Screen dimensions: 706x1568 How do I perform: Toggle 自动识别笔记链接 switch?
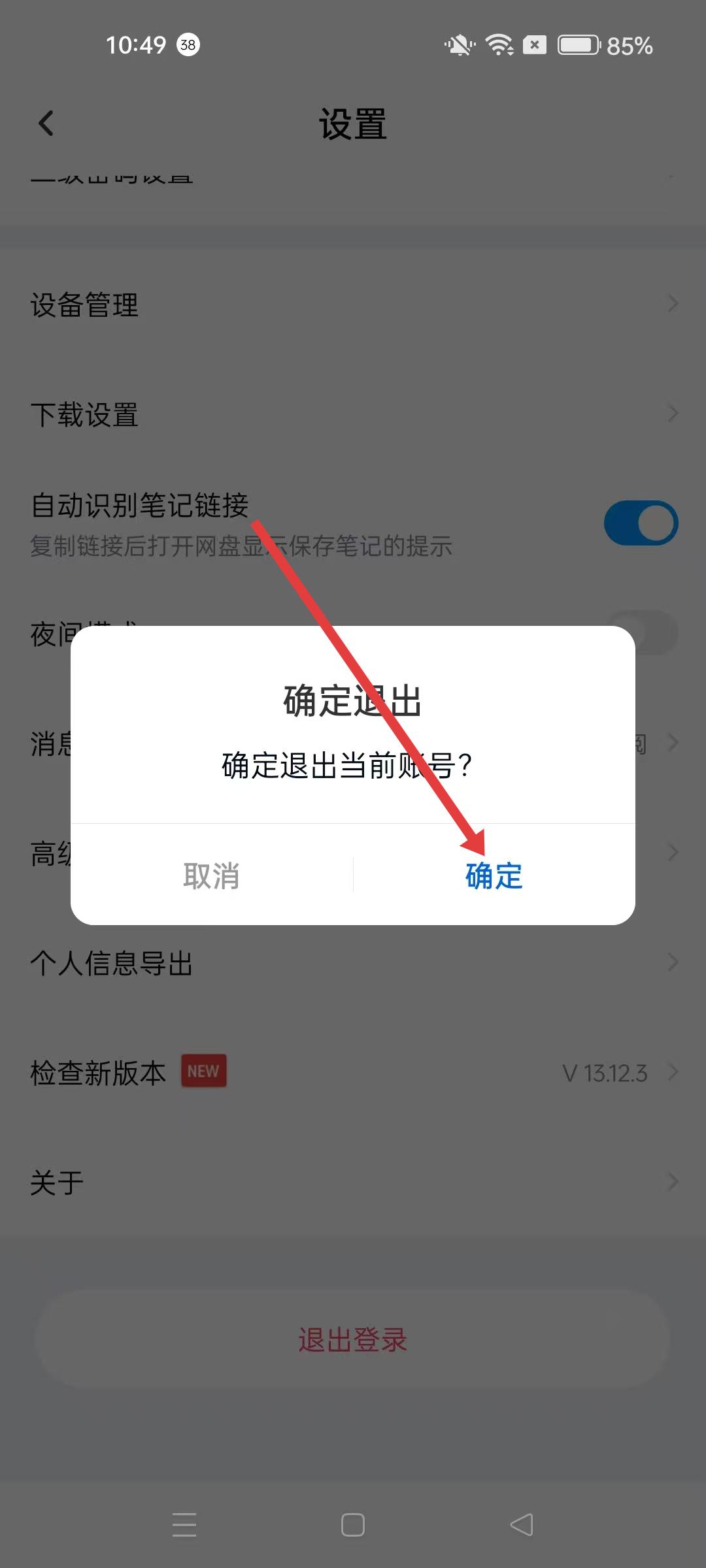point(641,523)
